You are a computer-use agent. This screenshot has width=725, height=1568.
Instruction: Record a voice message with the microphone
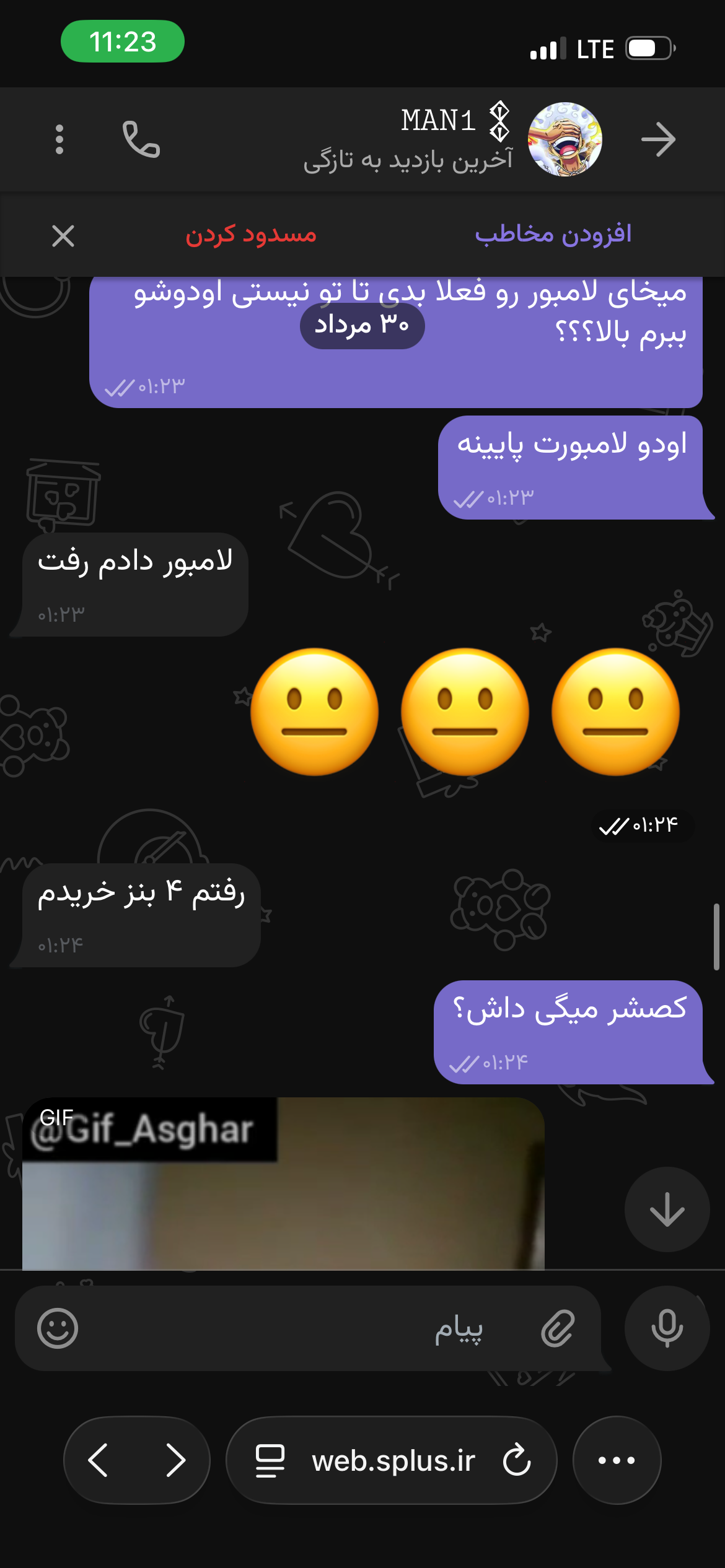tap(667, 1328)
